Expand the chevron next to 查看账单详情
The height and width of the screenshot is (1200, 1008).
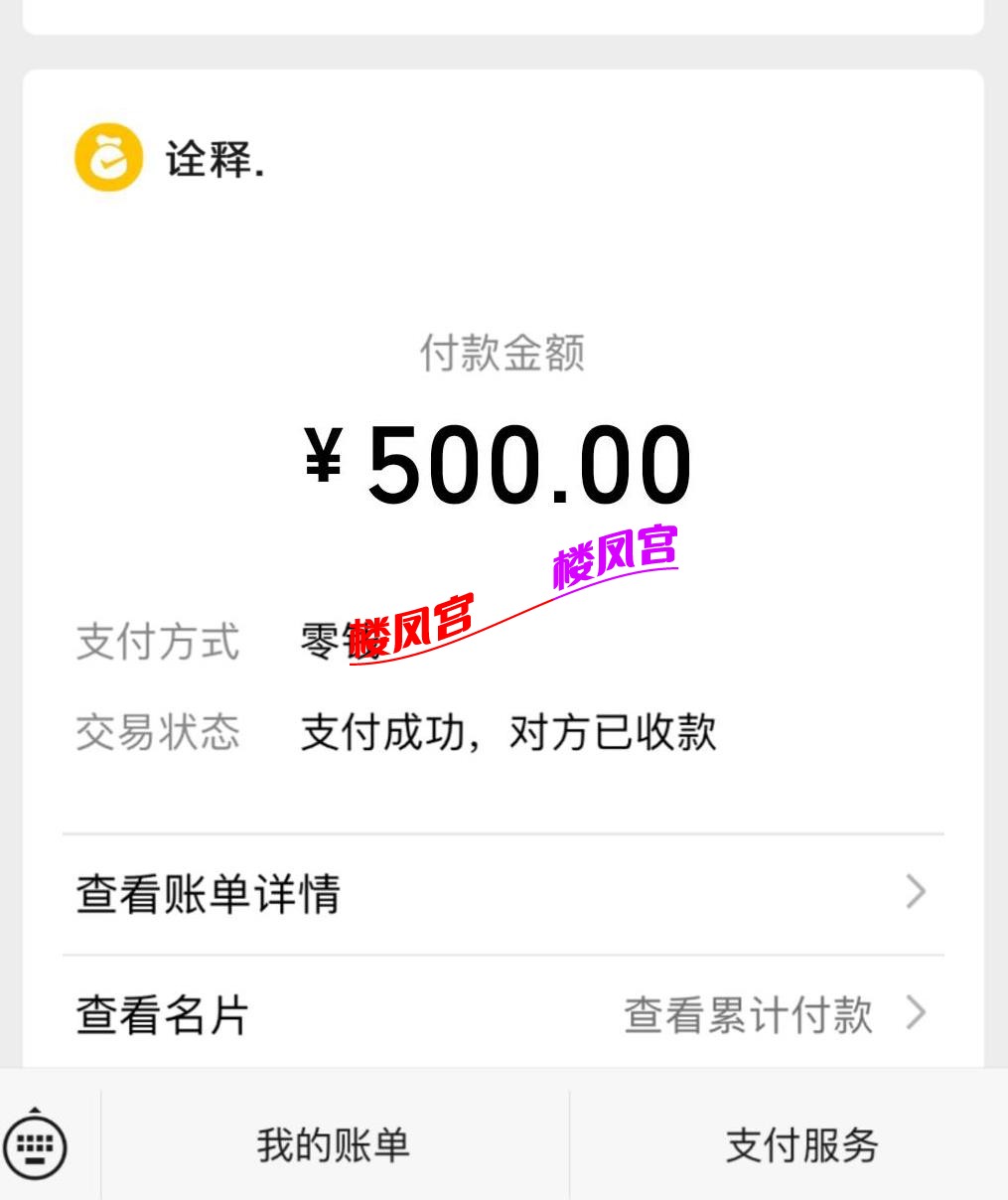tap(915, 893)
